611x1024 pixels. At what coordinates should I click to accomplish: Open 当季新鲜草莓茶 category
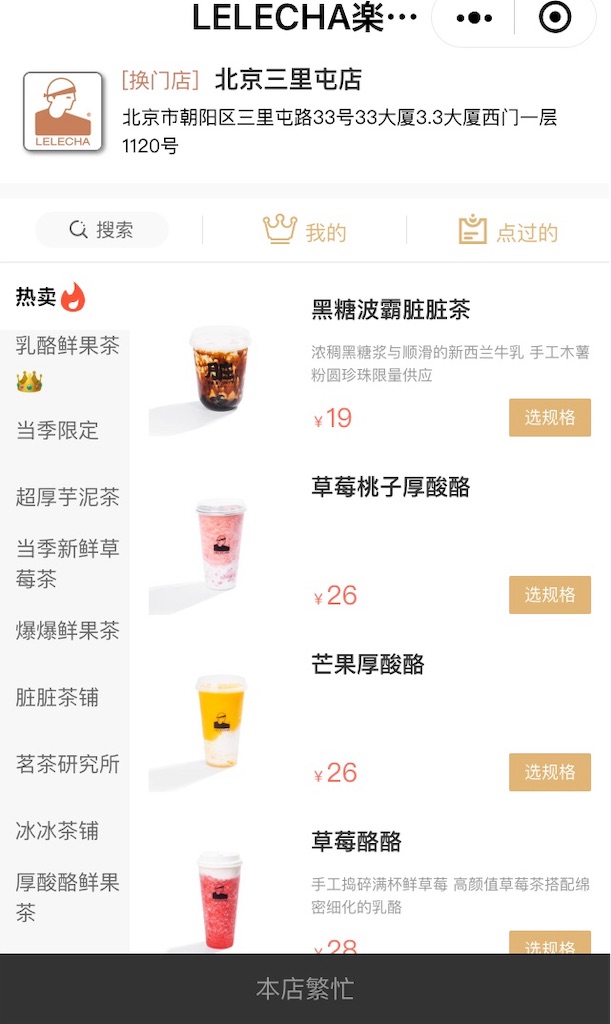67,563
